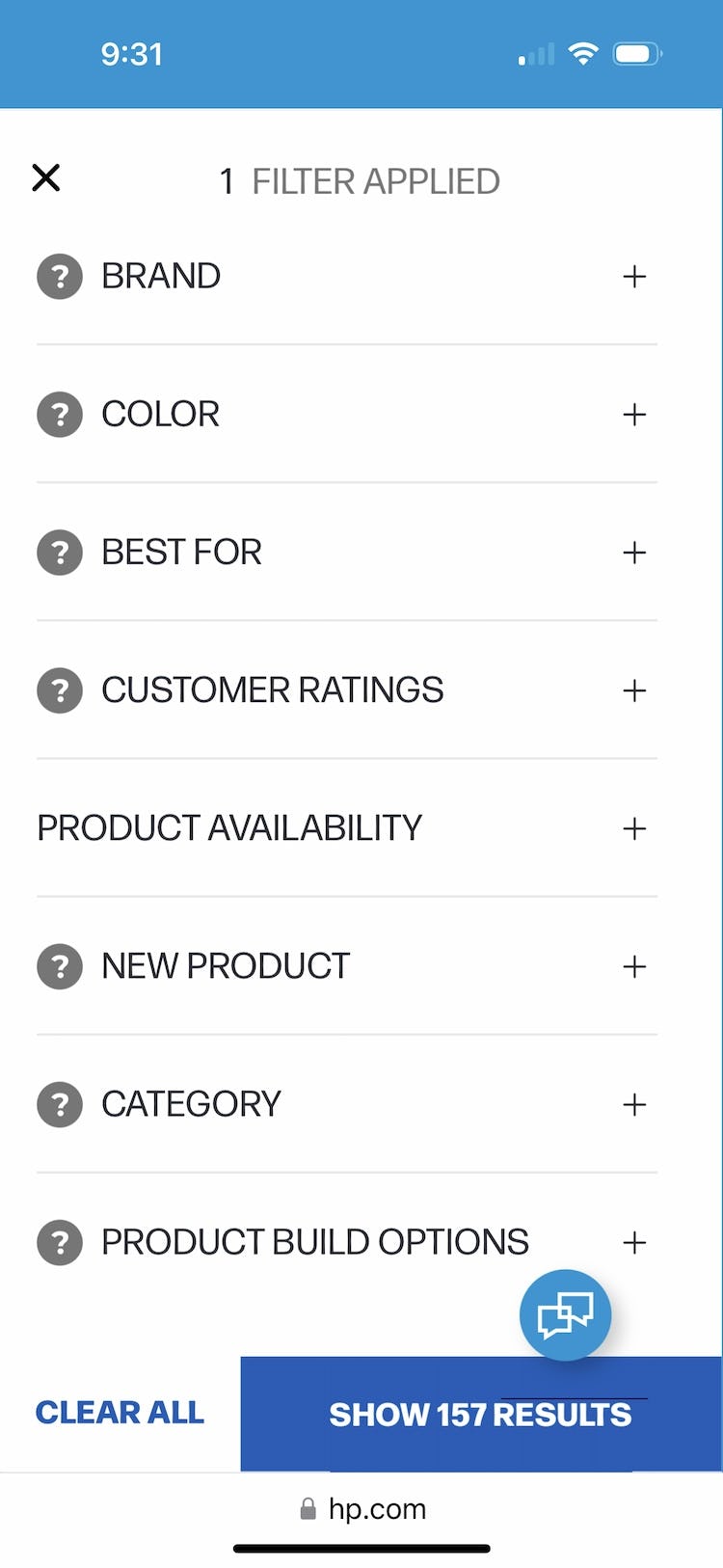723x1568 pixels.
Task: Expand the Category filter
Action: pos(633,1104)
